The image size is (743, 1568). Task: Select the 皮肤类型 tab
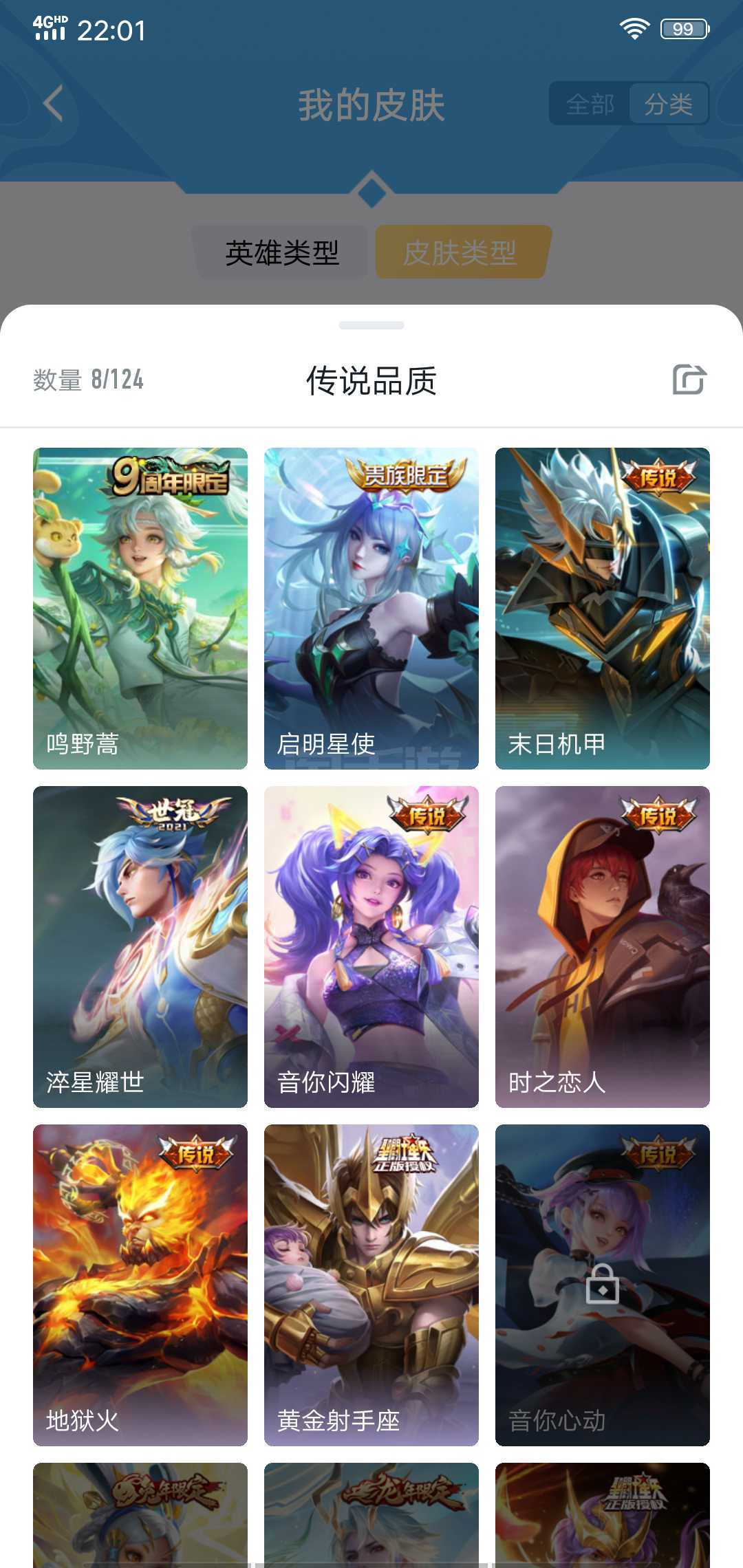460,253
